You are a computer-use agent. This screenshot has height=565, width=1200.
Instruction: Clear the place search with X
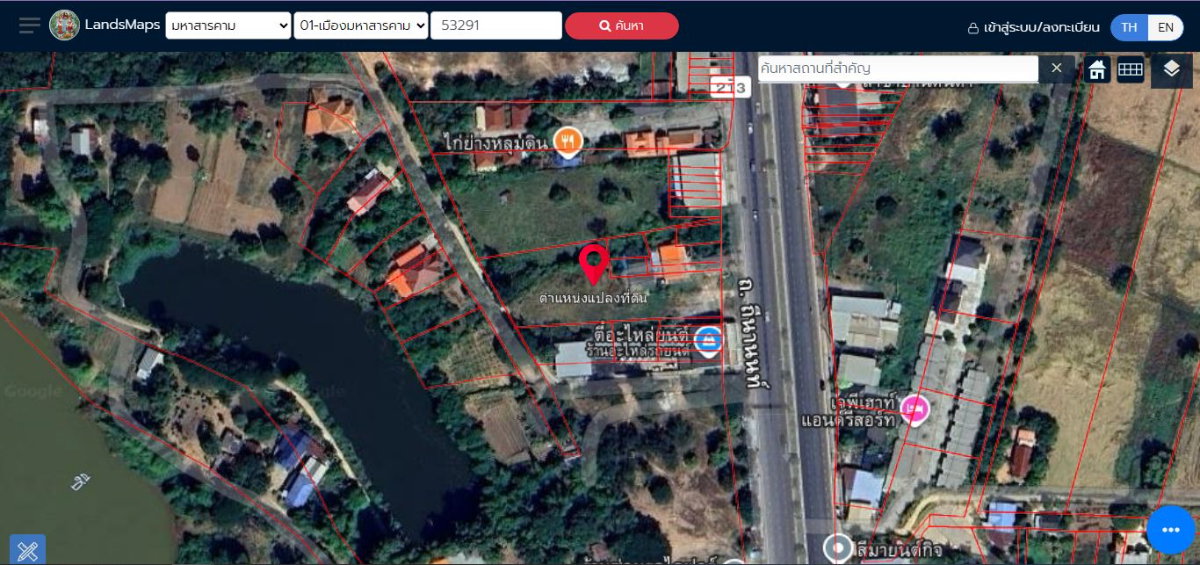pos(1056,68)
